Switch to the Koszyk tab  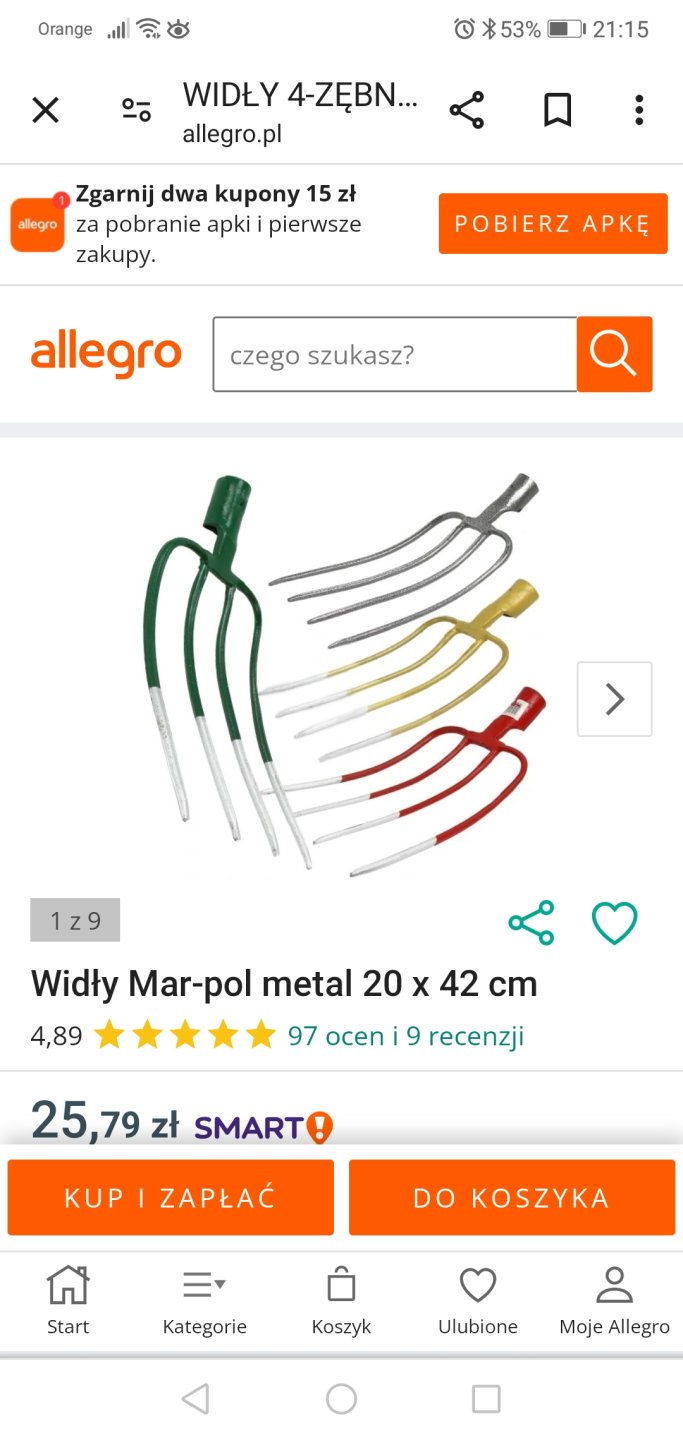pos(341,1300)
